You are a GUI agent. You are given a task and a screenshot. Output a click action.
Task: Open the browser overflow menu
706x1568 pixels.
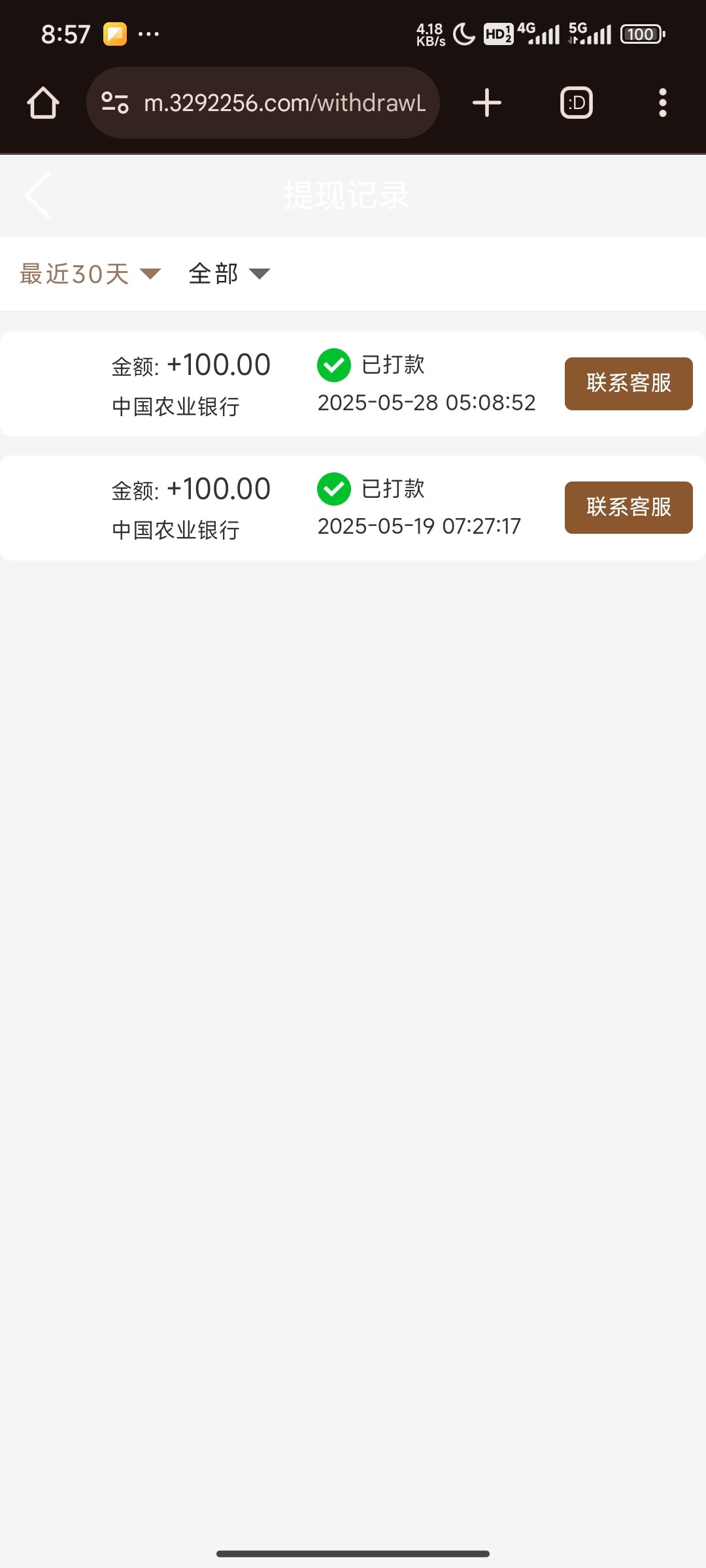click(663, 103)
